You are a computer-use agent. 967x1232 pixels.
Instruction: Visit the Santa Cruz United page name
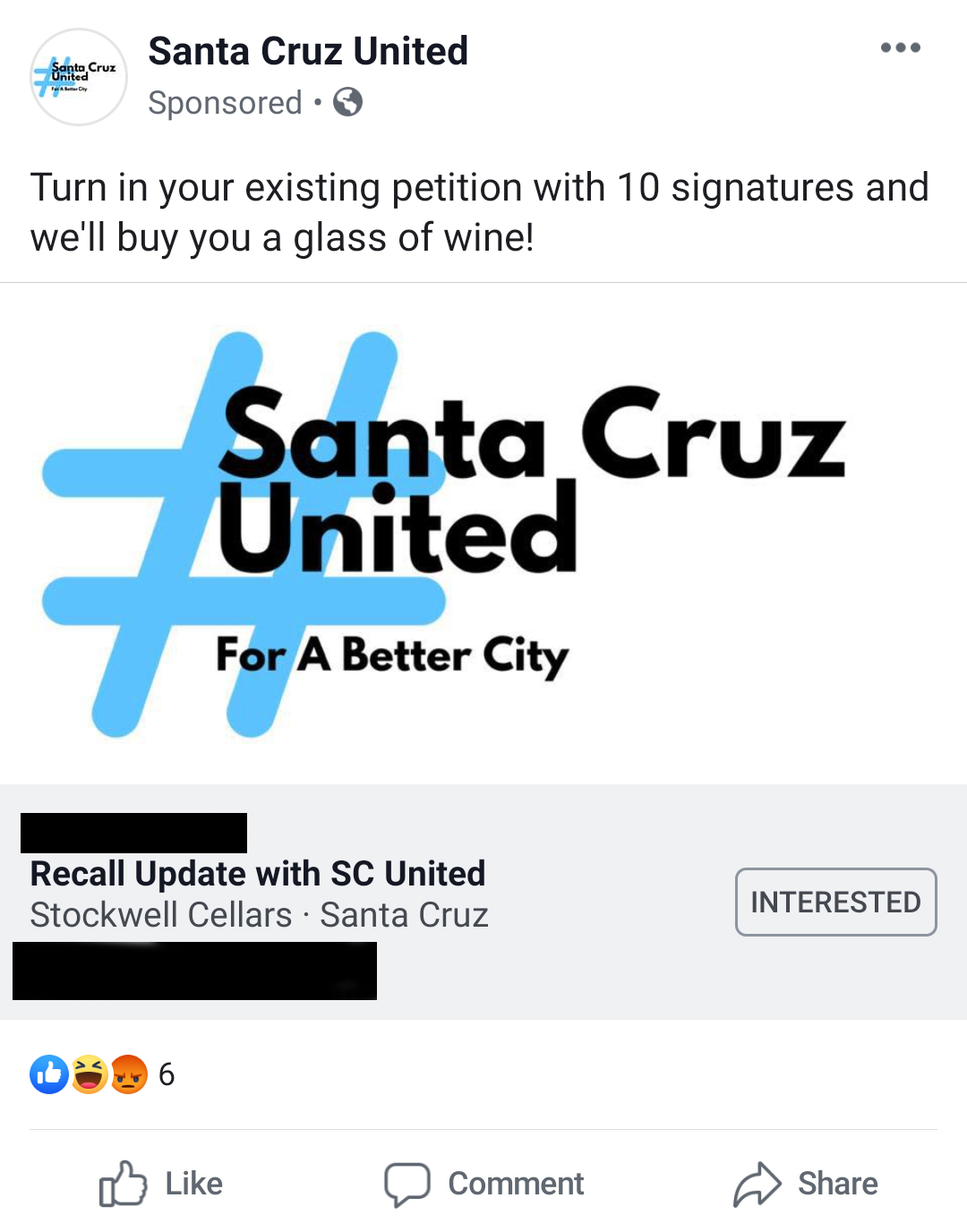pyautogui.click(x=308, y=52)
